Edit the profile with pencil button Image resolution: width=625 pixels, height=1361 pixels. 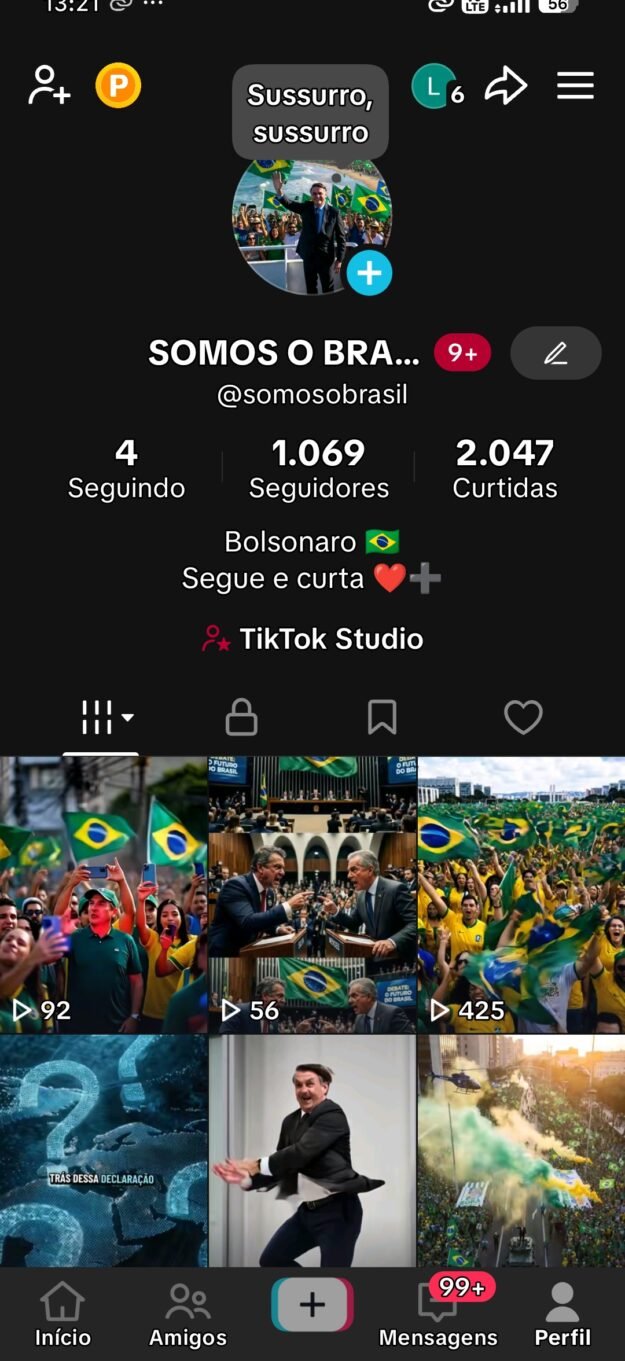click(x=555, y=353)
